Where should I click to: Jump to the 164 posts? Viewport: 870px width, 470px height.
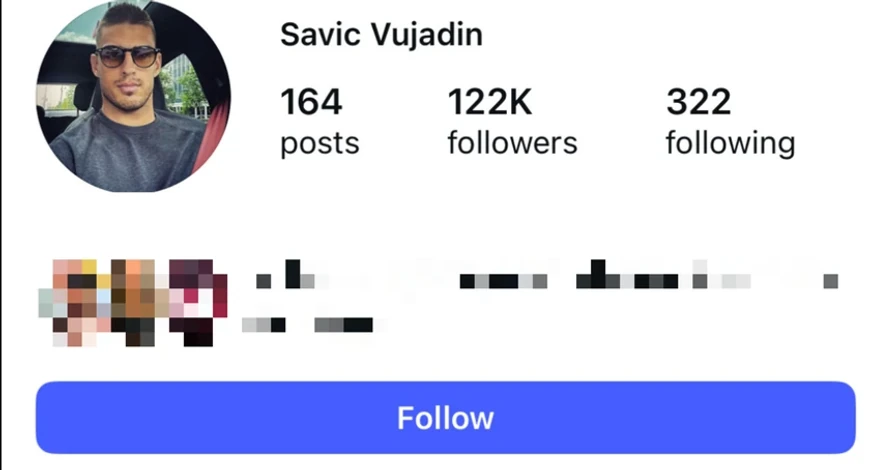pyautogui.click(x=319, y=122)
